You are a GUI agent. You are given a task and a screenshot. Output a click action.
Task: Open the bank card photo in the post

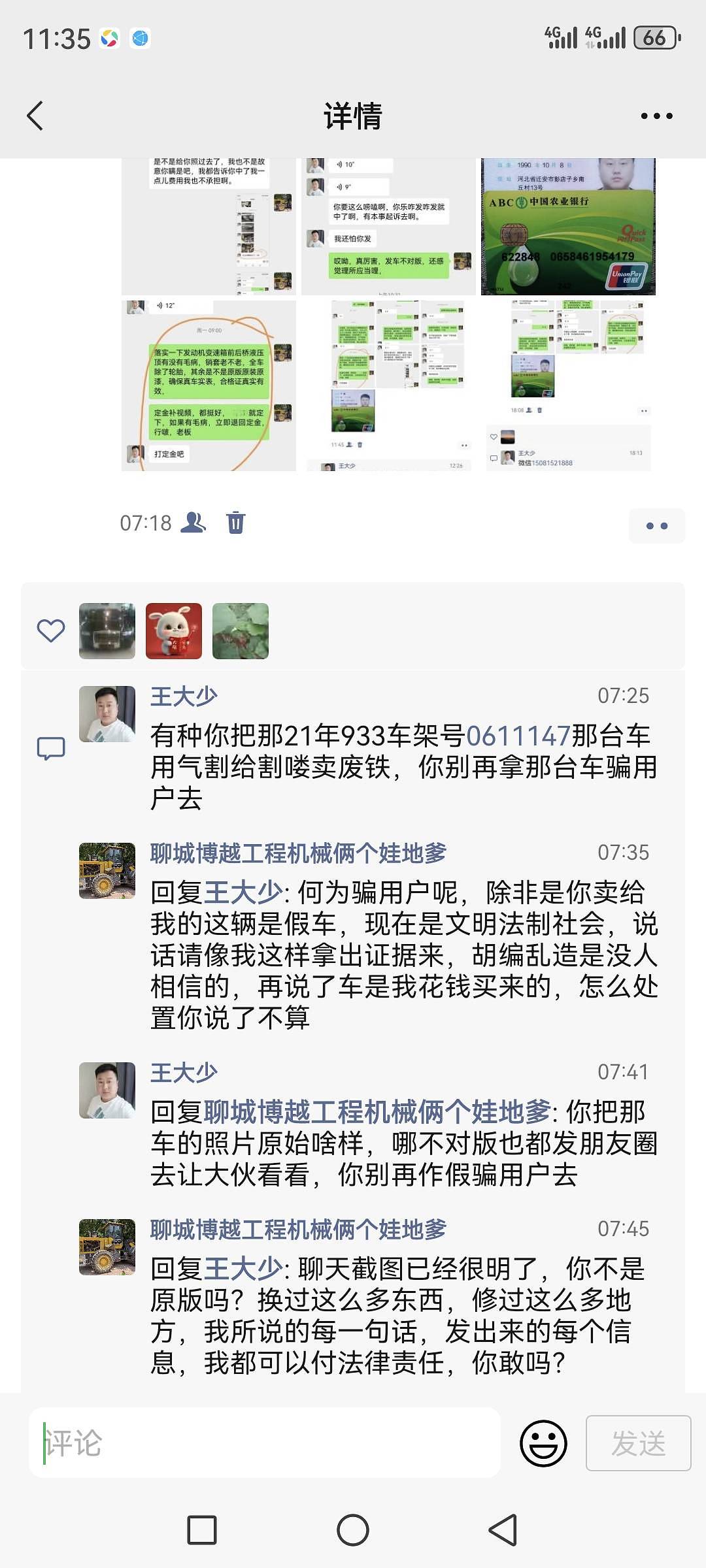point(568,226)
